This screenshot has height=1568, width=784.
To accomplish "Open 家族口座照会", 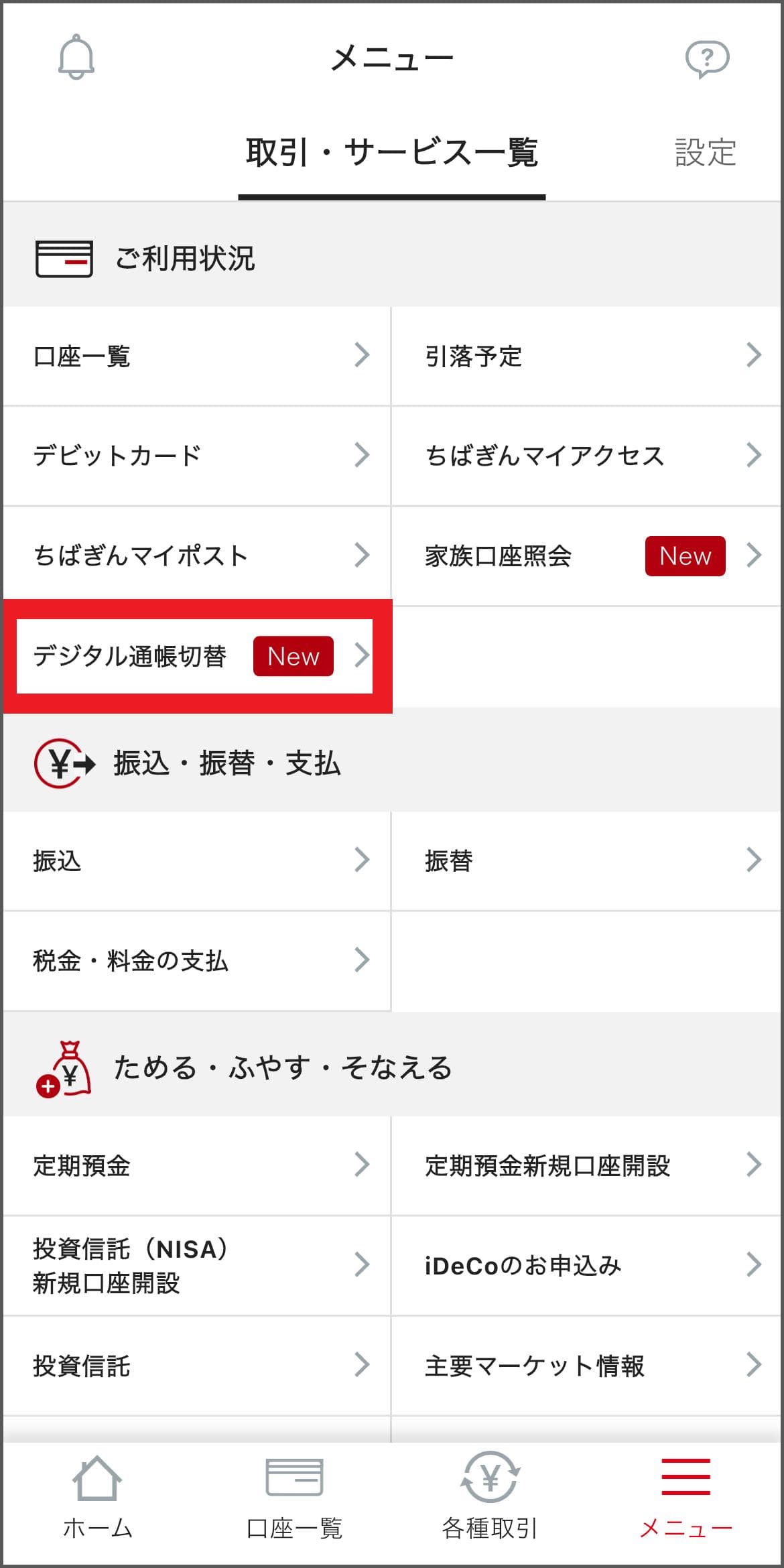I will [587, 556].
